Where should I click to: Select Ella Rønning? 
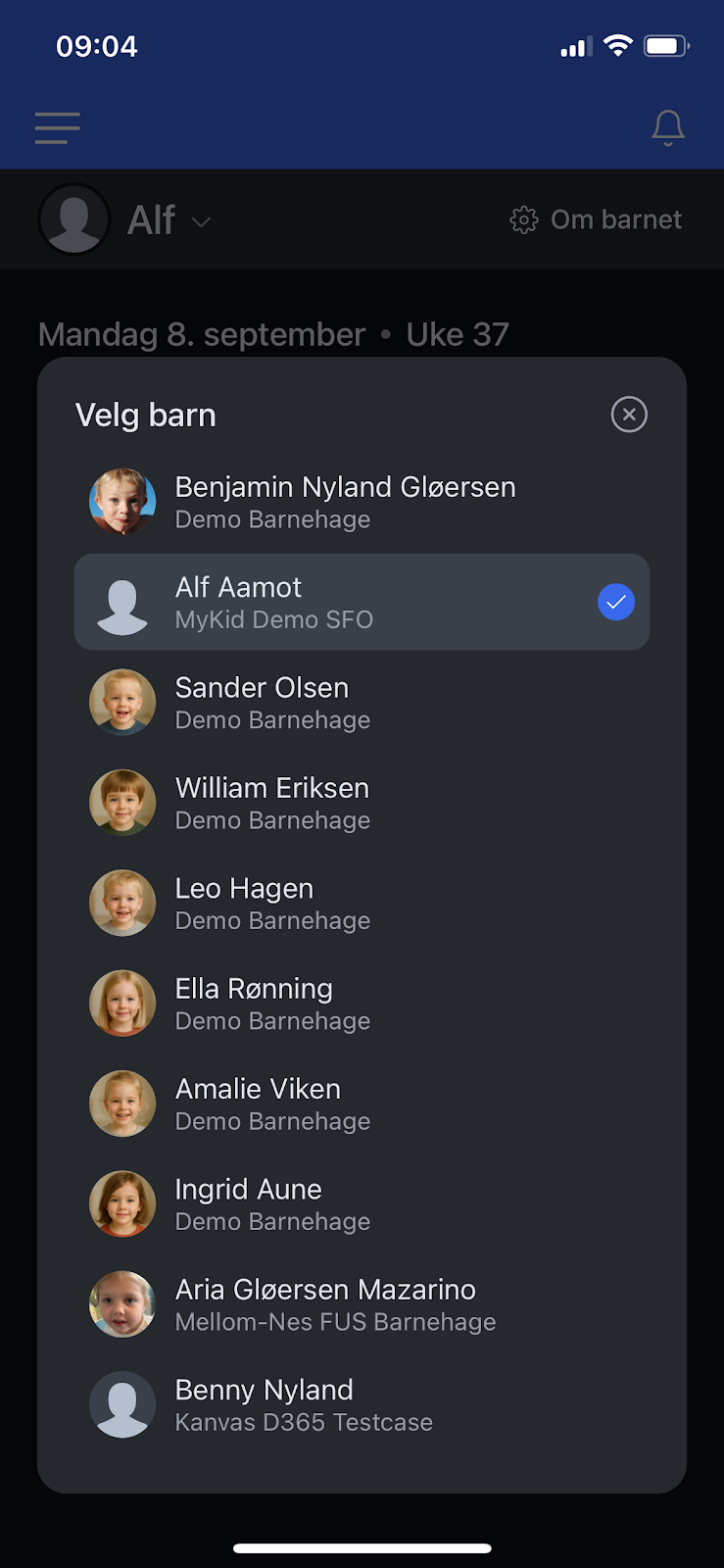pyautogui.click(x=362, y=1004)
